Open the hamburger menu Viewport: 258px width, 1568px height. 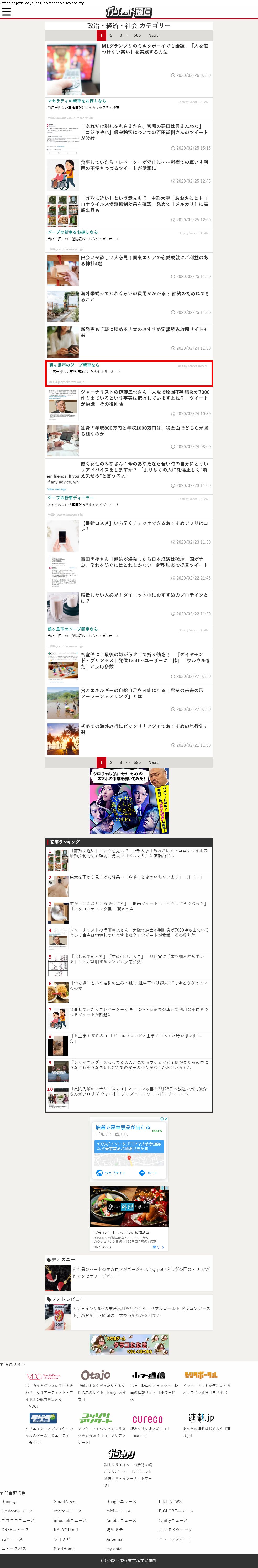pyautogui.click(x=7, y=12)
